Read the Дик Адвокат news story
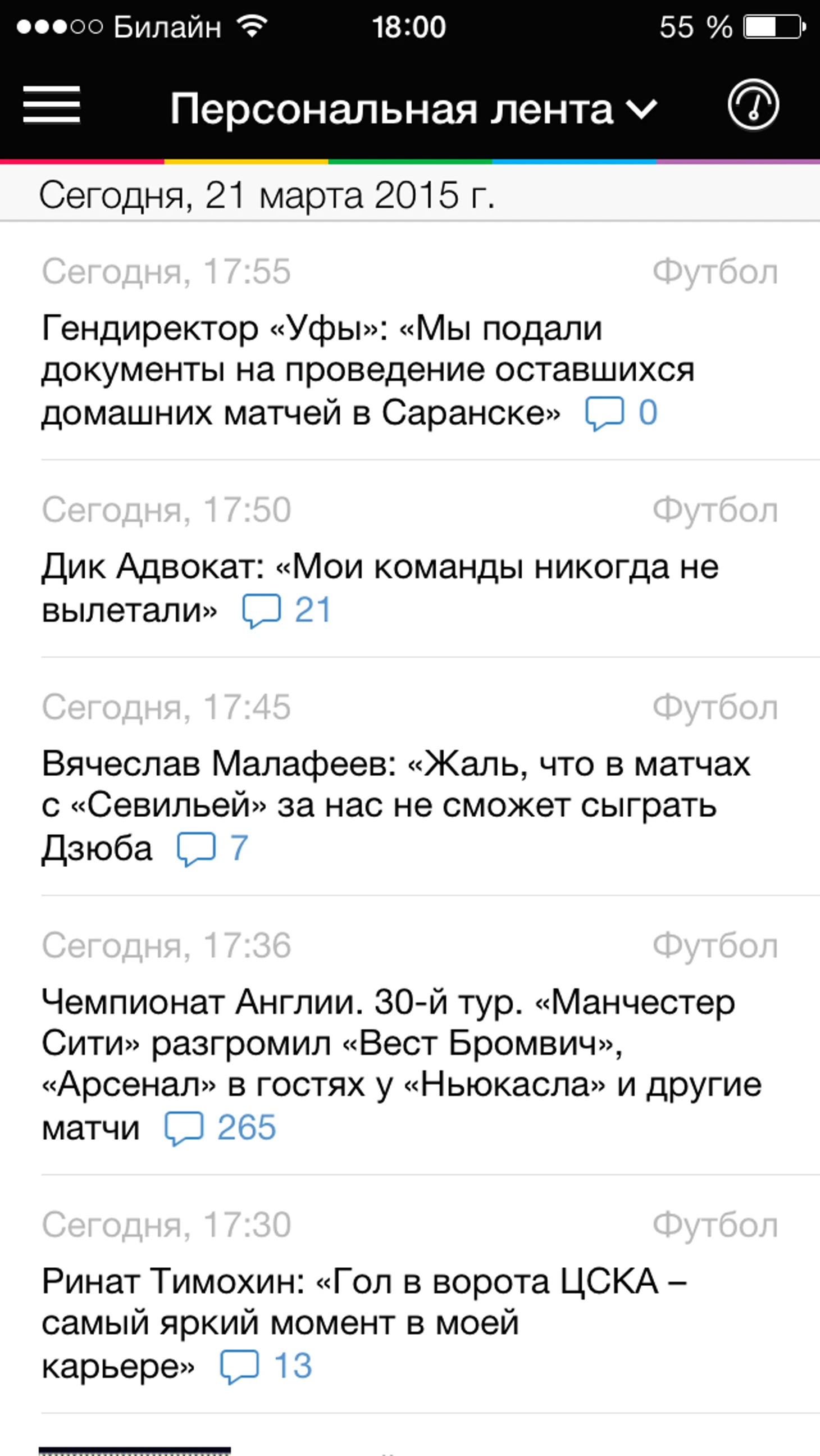This screenshot has height=1456, width=820. click(379, 588)
